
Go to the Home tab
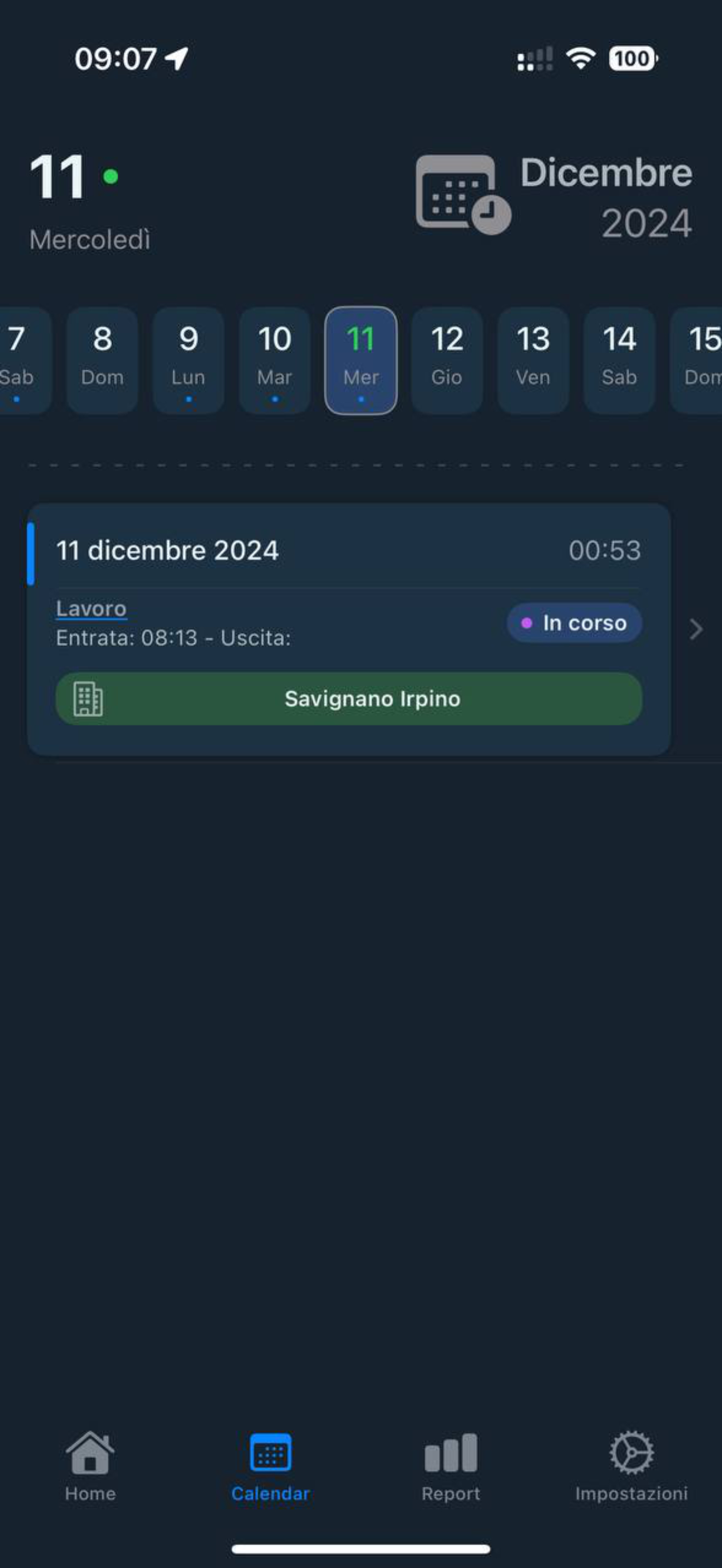tap(90, 1467)
